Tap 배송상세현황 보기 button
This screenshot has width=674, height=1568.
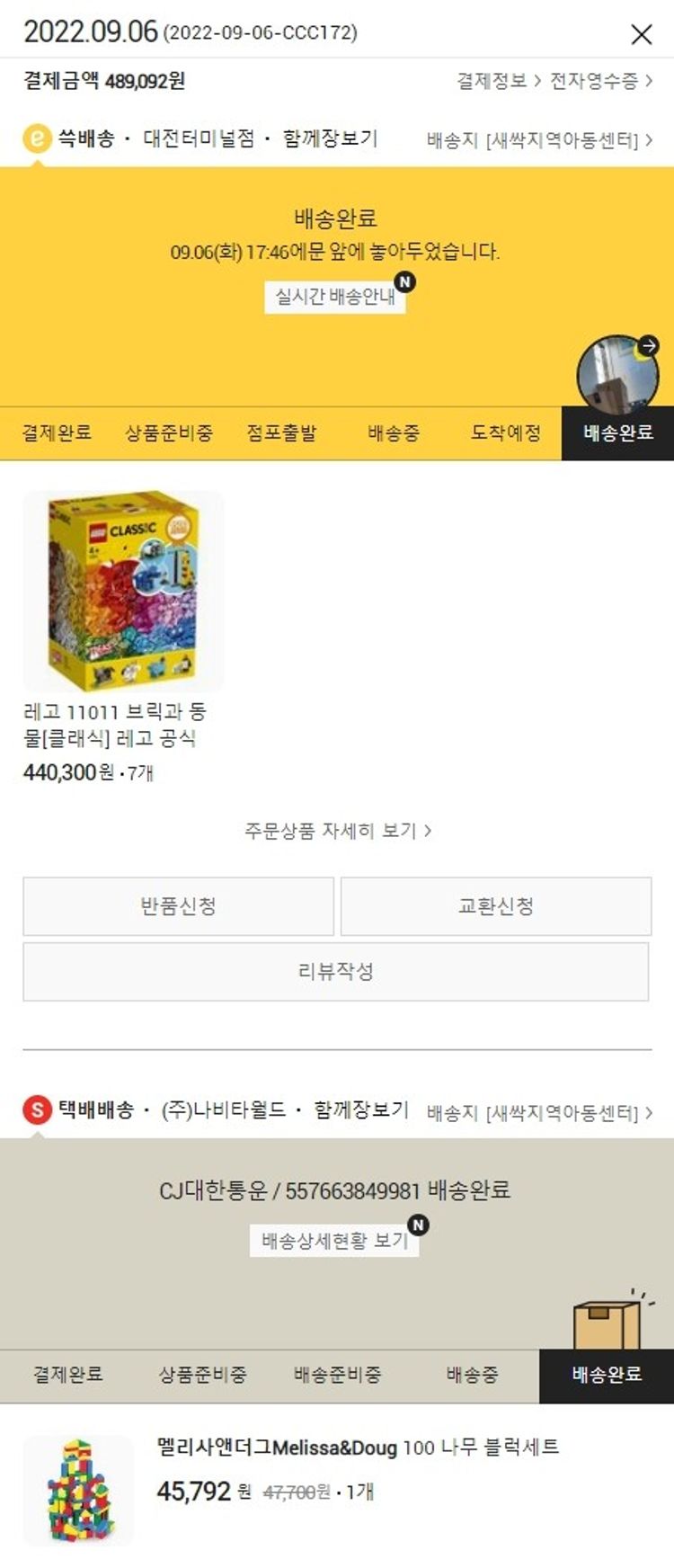[334, 1241]
